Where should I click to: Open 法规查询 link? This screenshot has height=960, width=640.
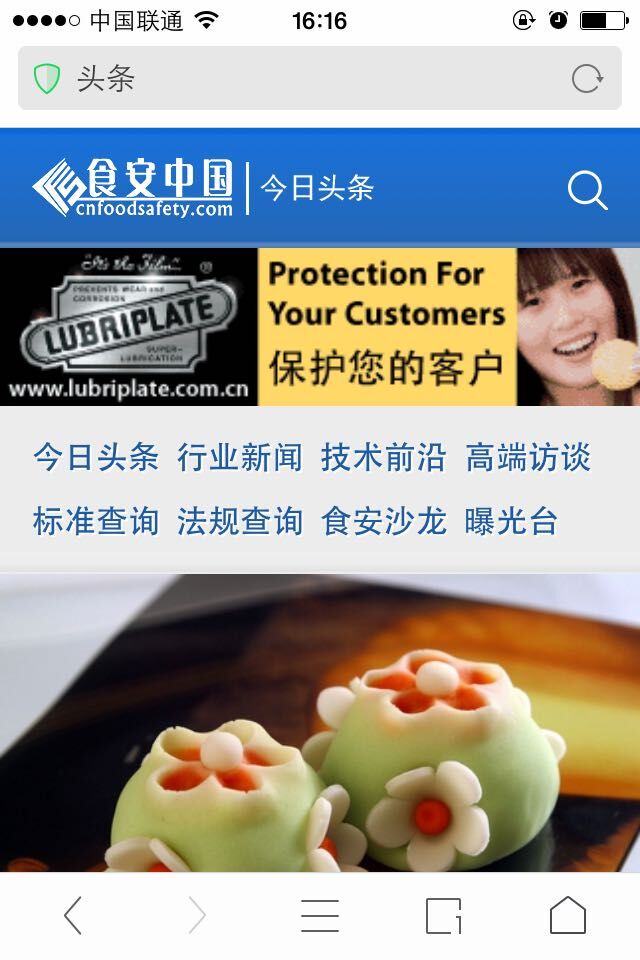[240, 521]
